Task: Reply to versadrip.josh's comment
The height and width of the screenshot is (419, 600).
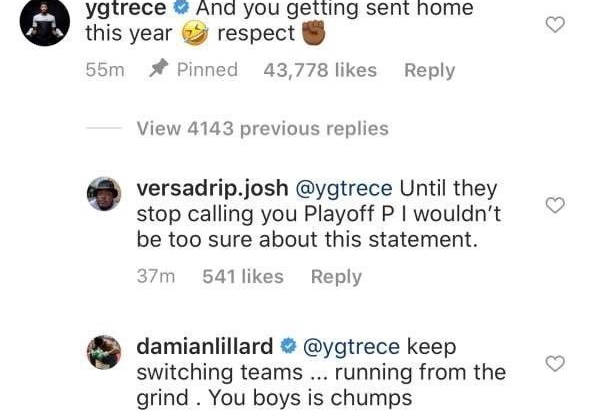Action: click(x=336, y=276)
